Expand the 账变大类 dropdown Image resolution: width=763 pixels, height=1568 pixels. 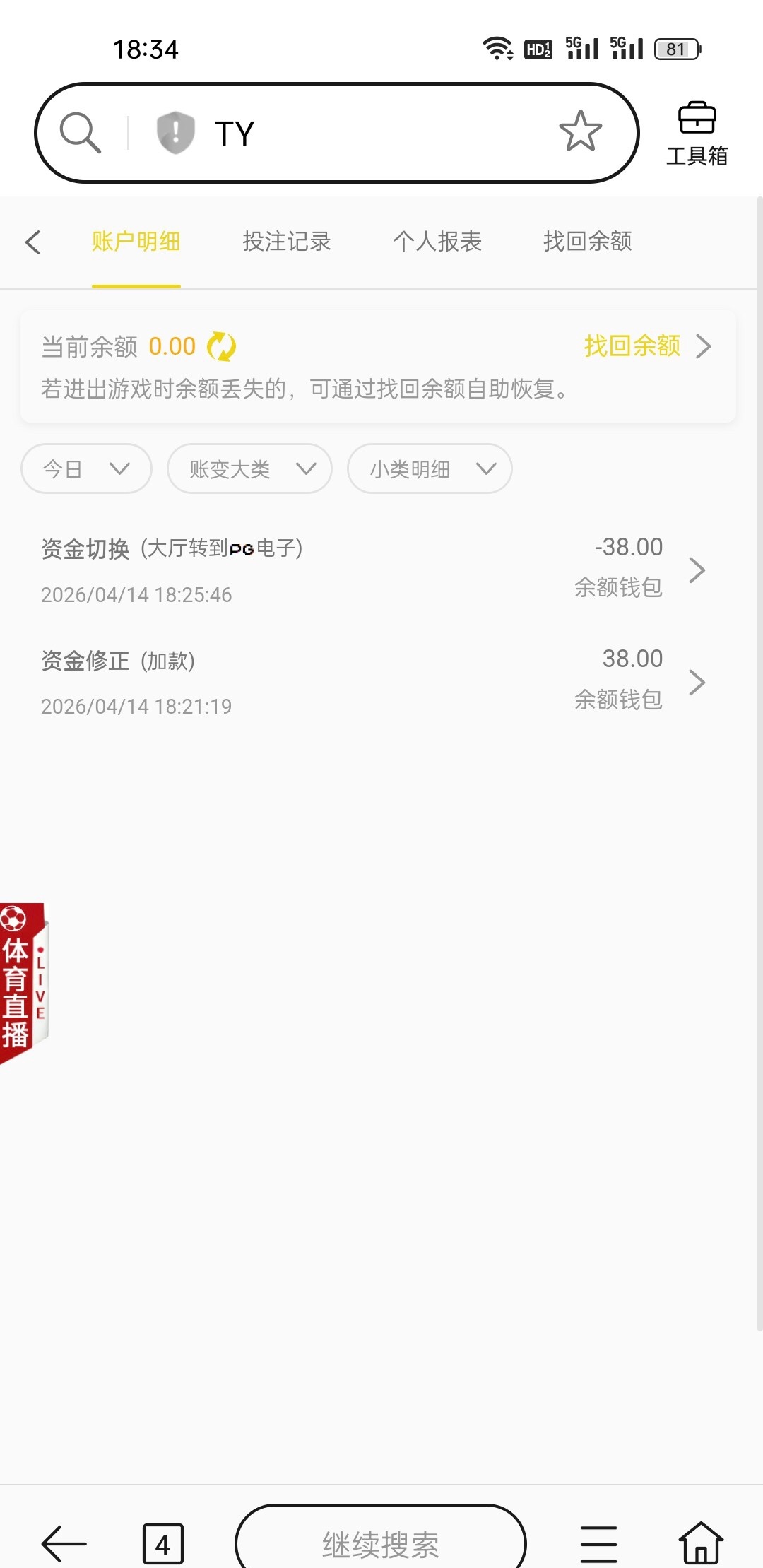tap(249, 468)
